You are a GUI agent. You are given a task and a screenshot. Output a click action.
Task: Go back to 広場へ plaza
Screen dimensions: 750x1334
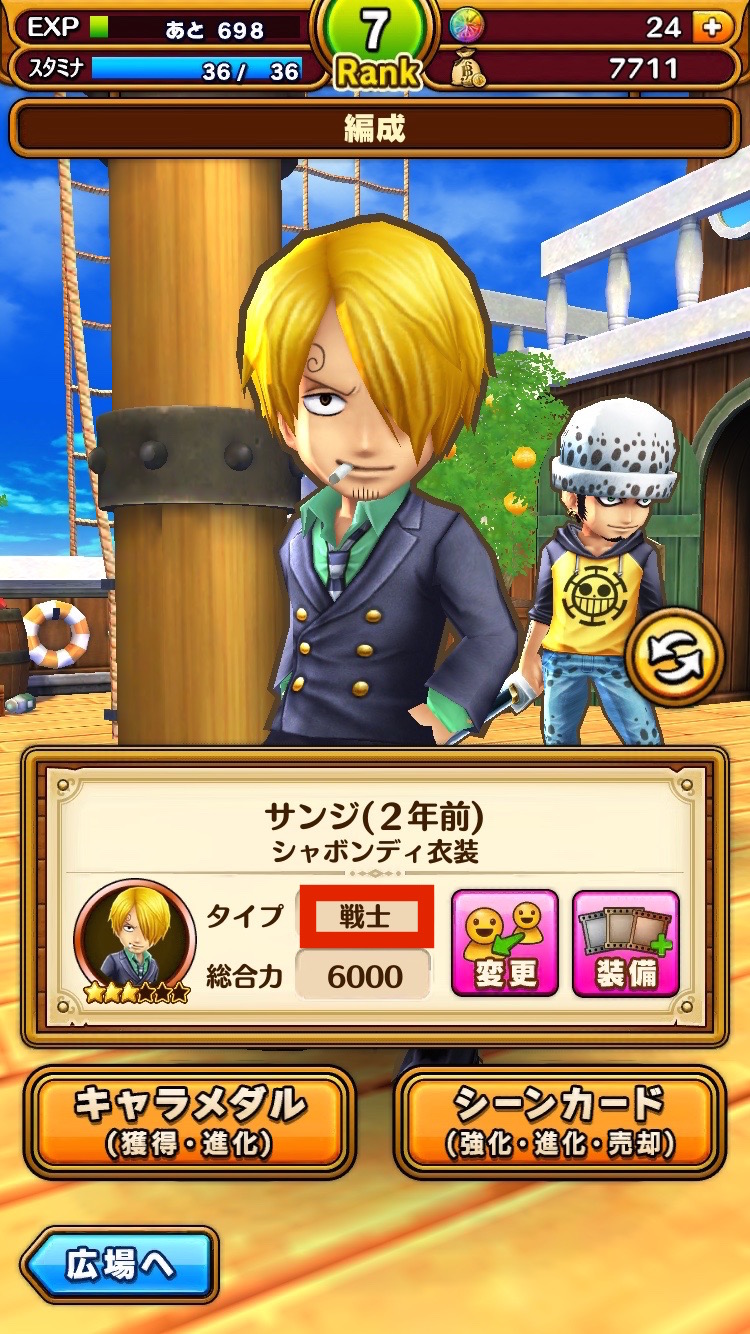[x=120, y=1265]
